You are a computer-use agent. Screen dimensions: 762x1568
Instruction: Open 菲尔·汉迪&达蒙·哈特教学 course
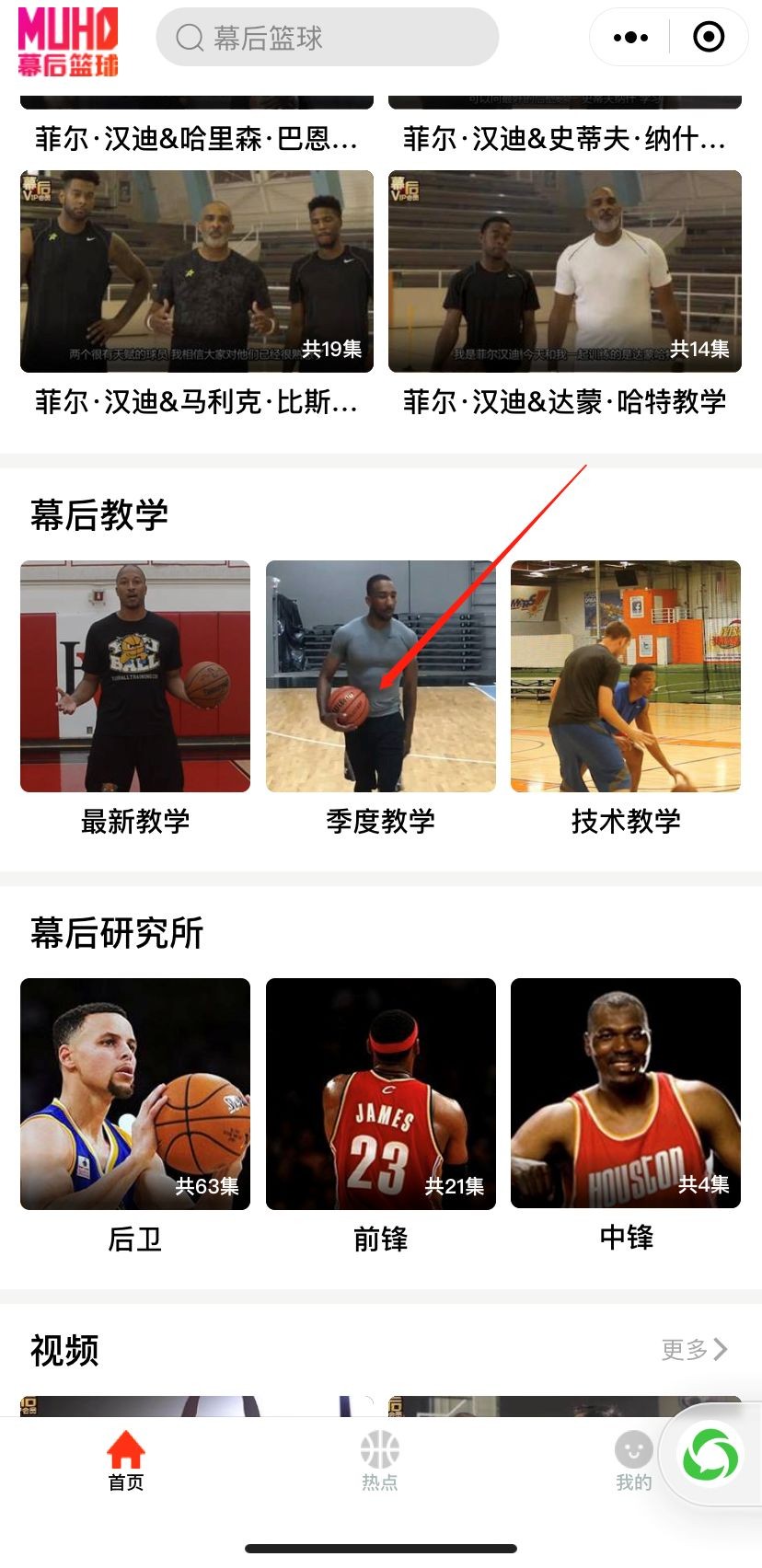564,271
